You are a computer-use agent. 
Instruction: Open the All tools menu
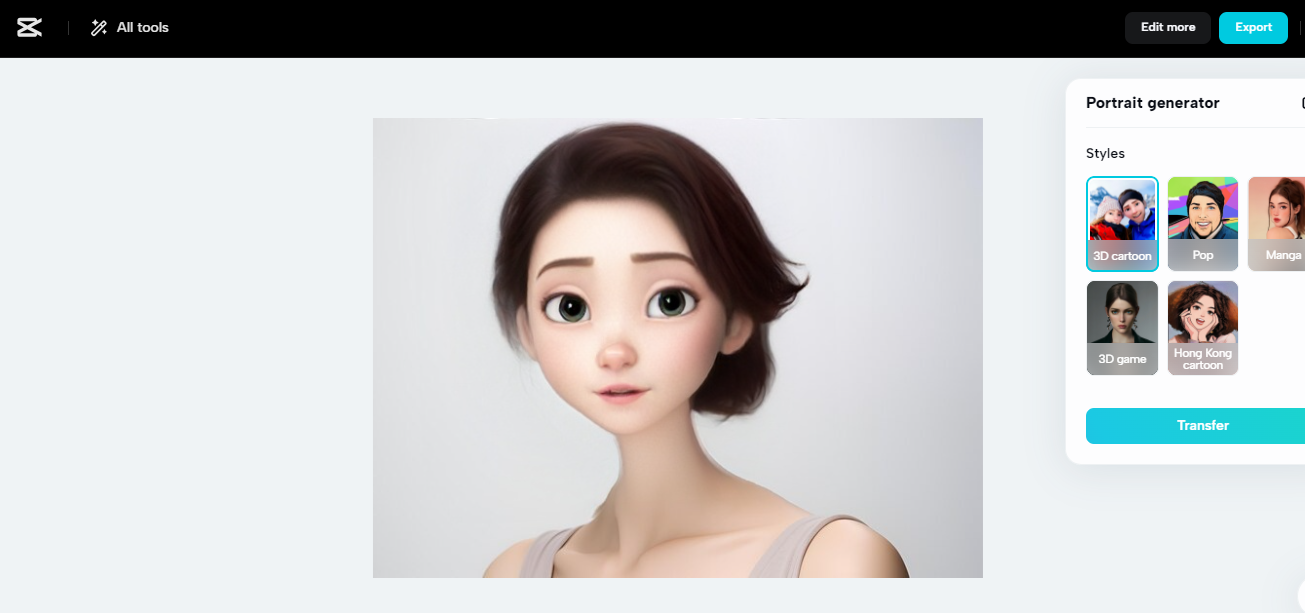click(x=130, y=28)
